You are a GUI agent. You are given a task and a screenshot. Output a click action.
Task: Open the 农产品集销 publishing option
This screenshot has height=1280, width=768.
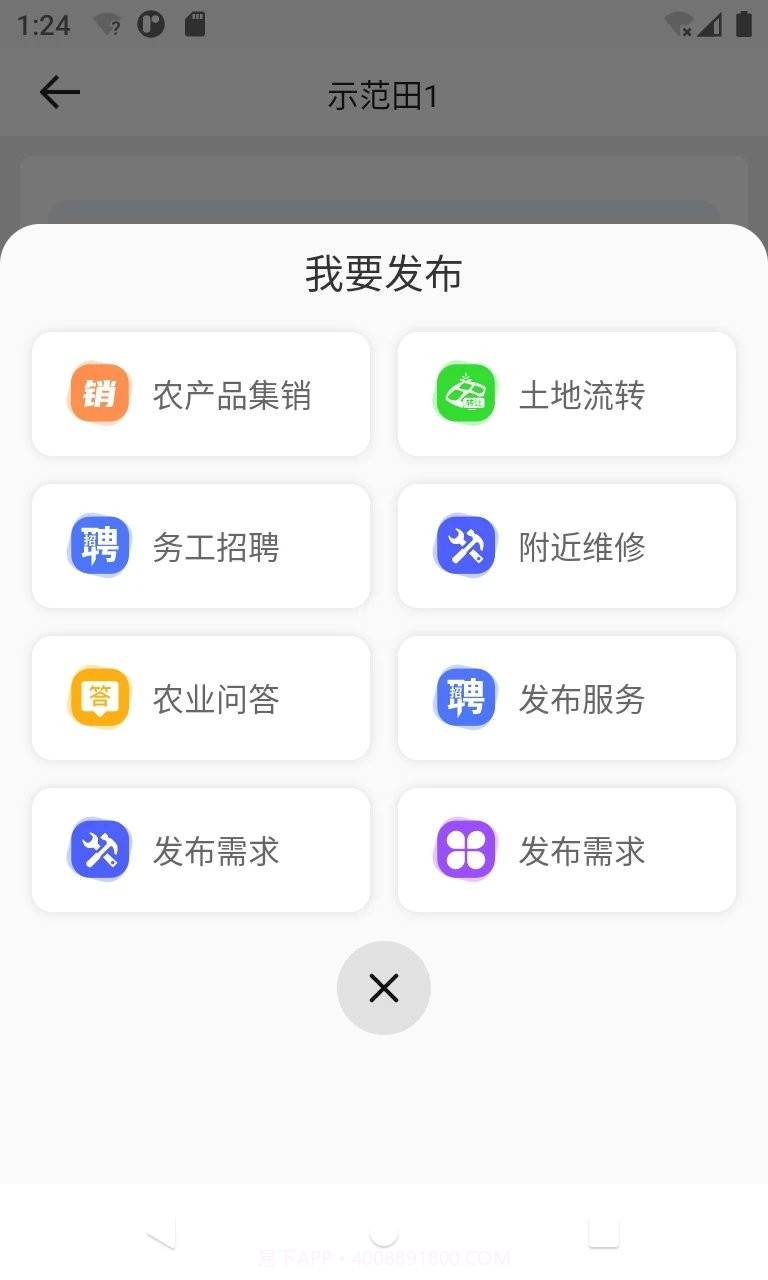click(200, 393)
